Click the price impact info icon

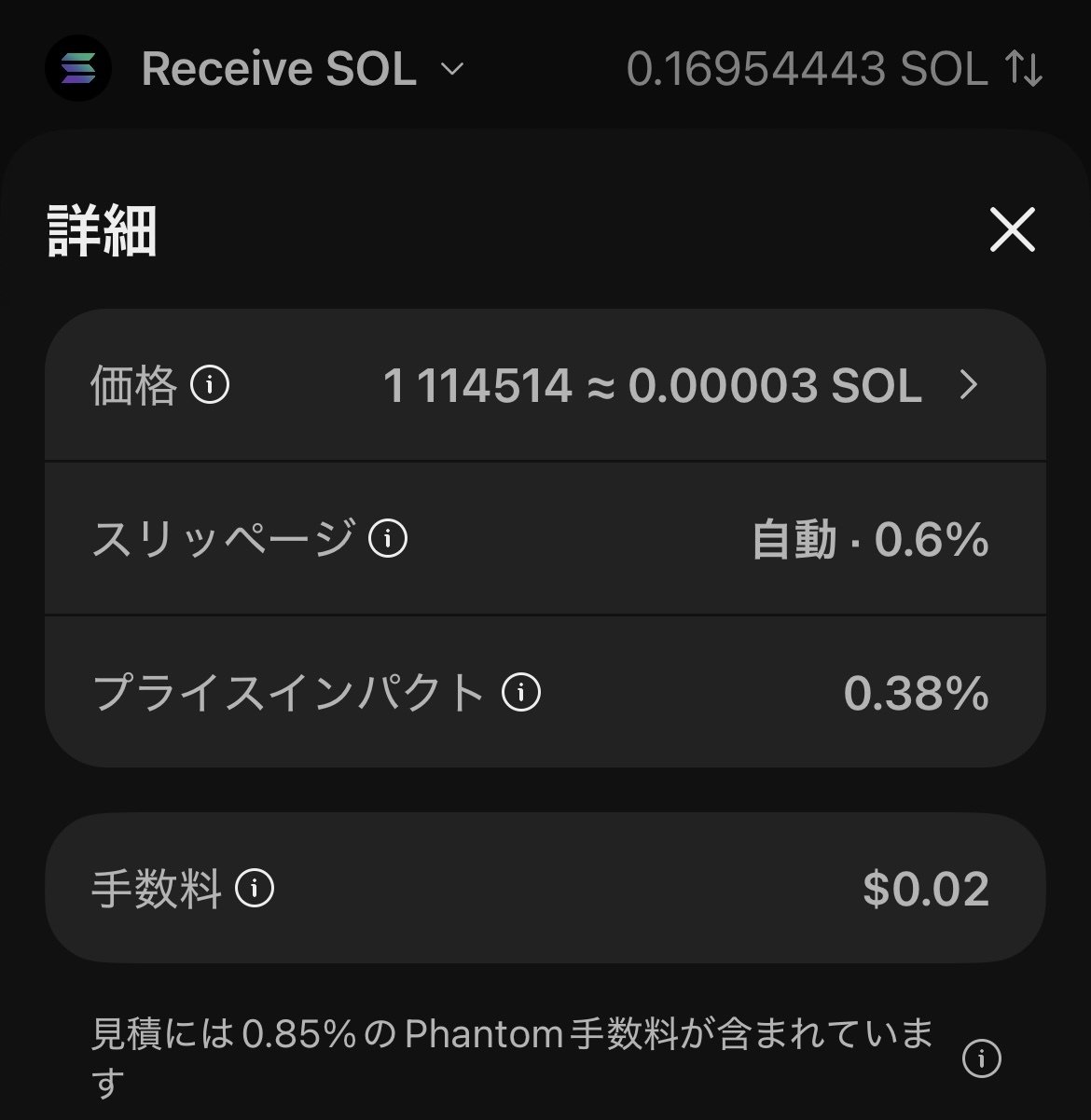(x=523, y=690)
